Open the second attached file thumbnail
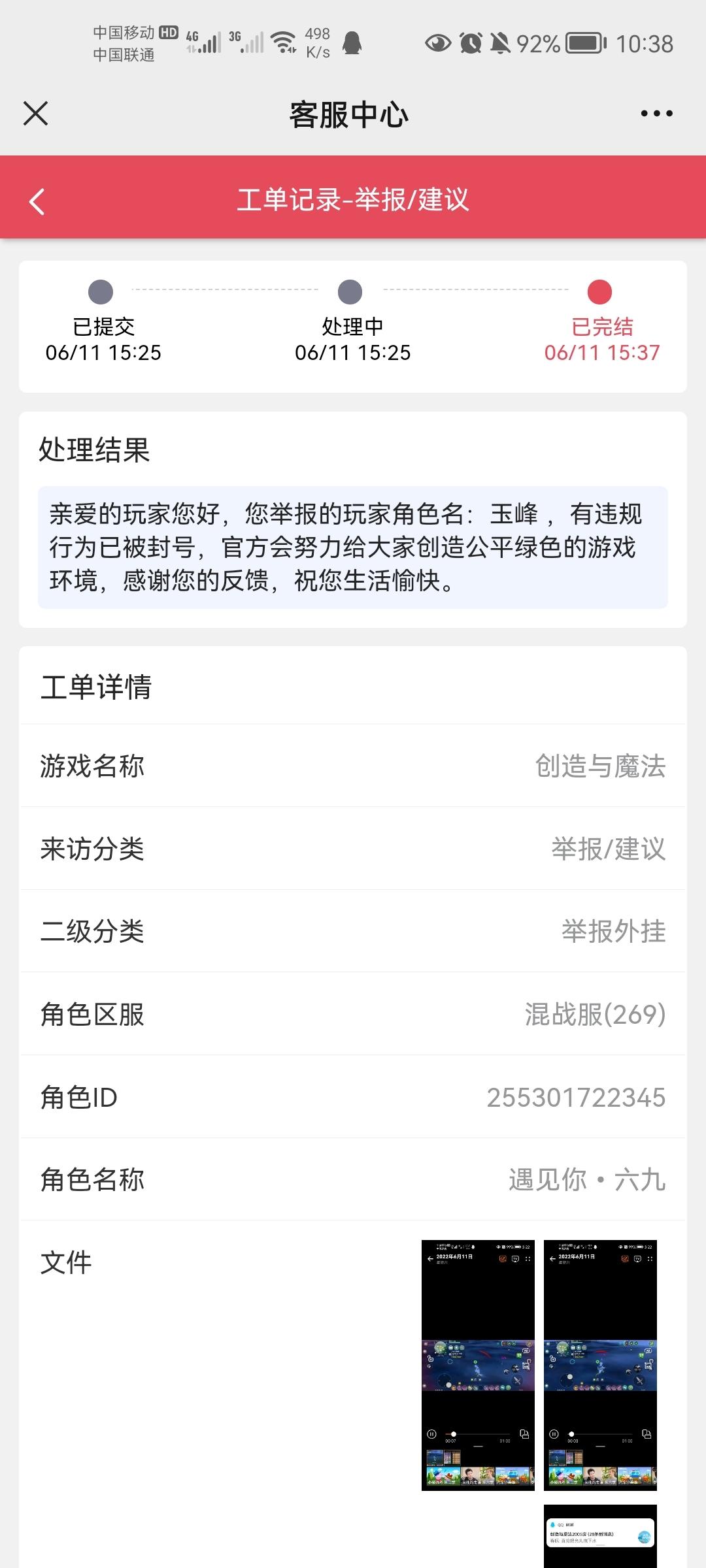 point(600,1365)
